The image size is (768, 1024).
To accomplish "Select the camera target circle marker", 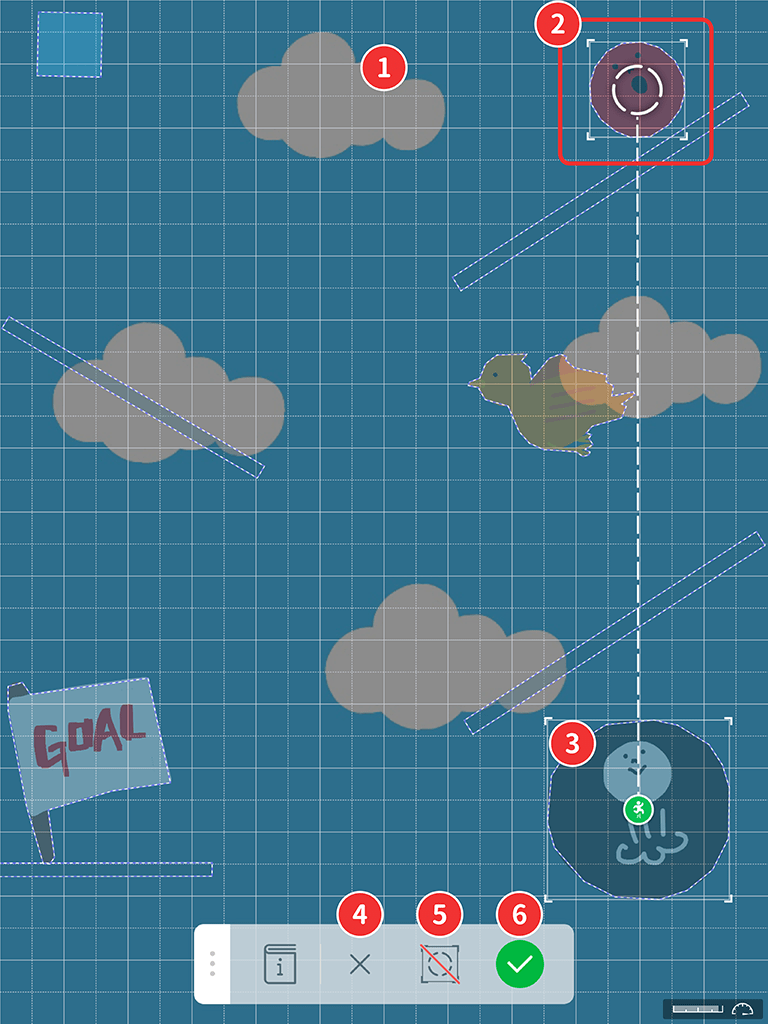I will click(x=638, y=89).
